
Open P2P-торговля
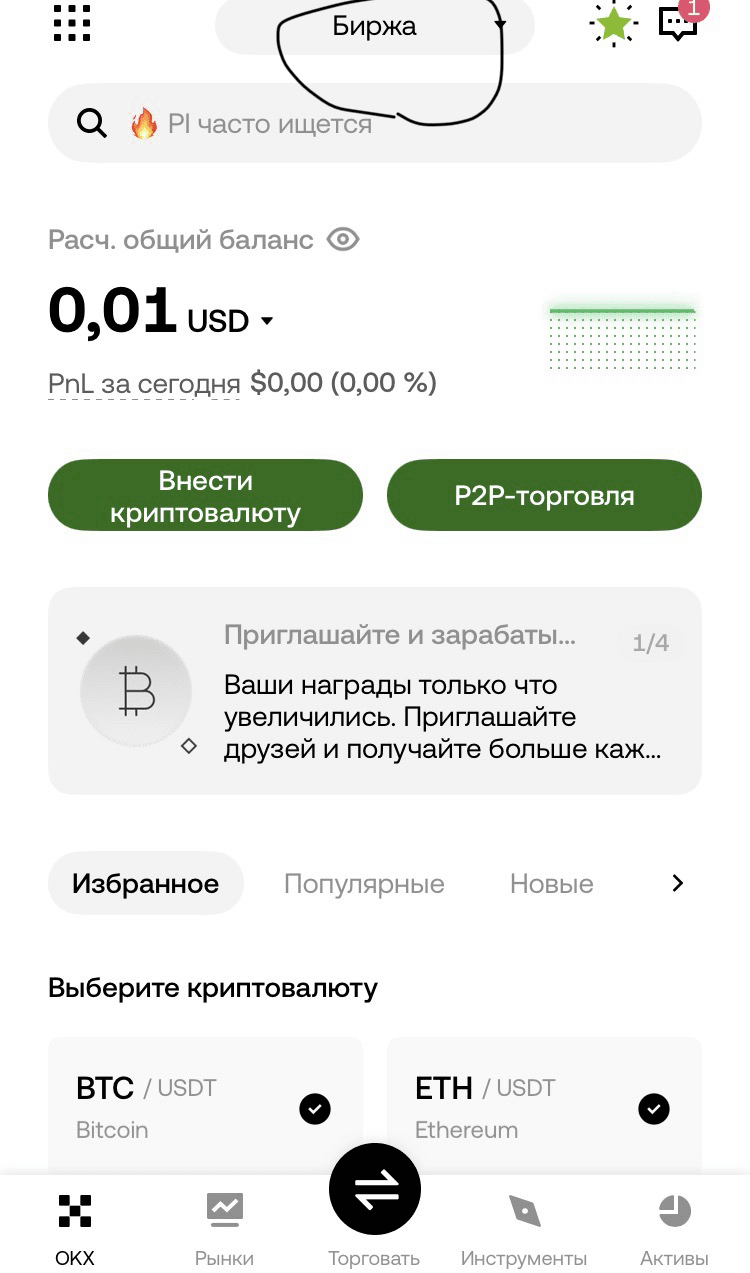544,496
